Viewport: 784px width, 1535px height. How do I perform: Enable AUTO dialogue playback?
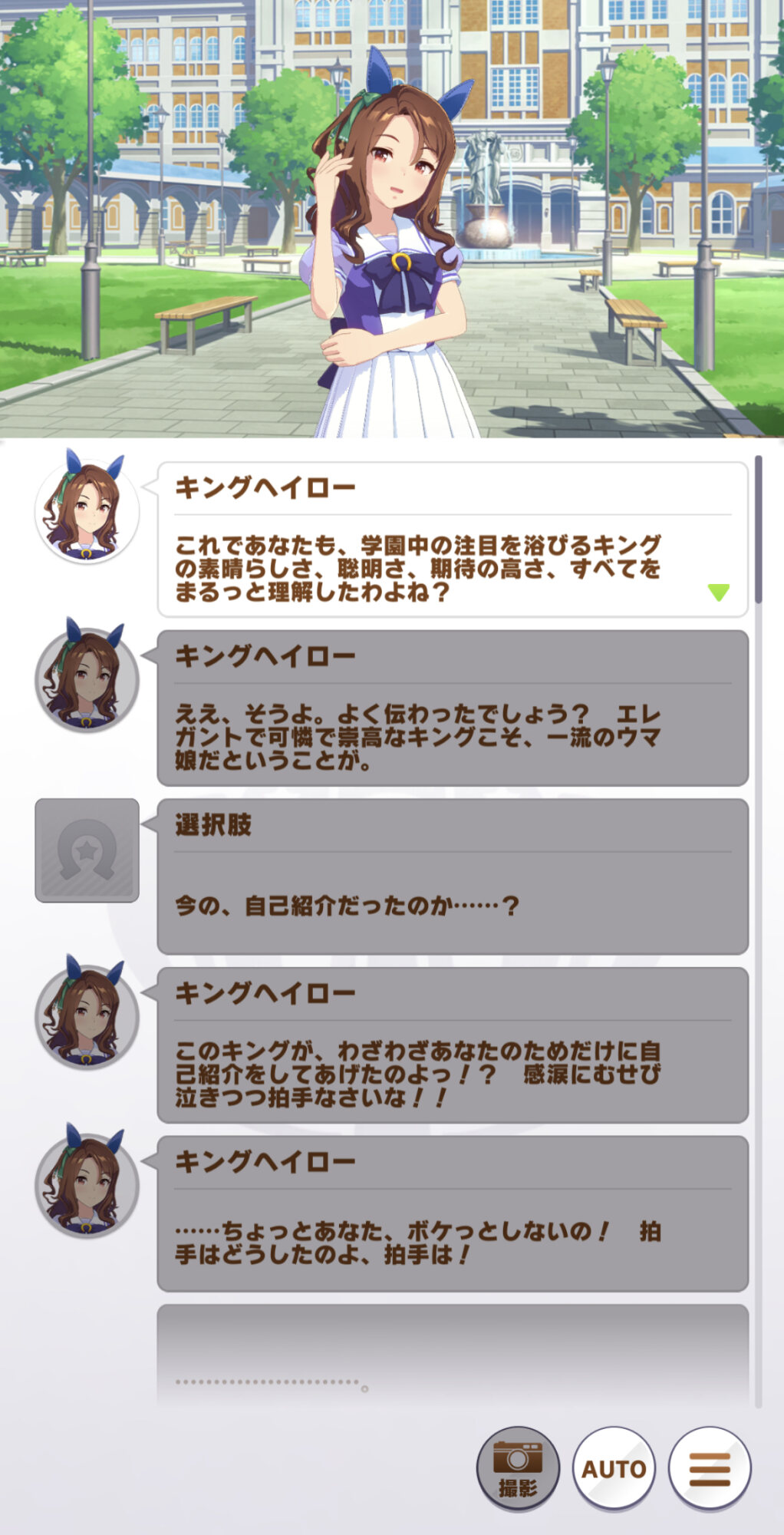(x=614, y=1468)
